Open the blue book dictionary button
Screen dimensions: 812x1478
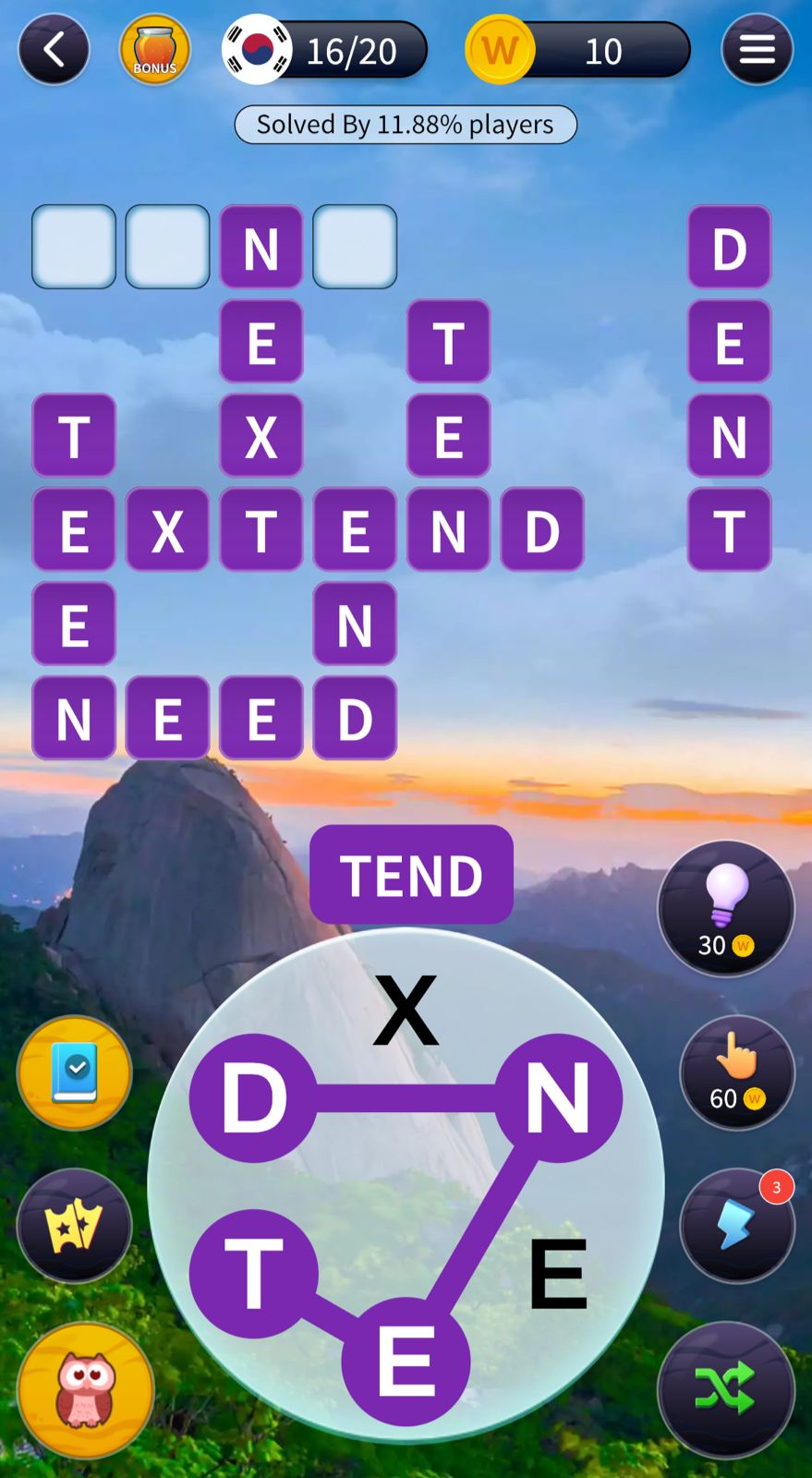coord(75,1073)
